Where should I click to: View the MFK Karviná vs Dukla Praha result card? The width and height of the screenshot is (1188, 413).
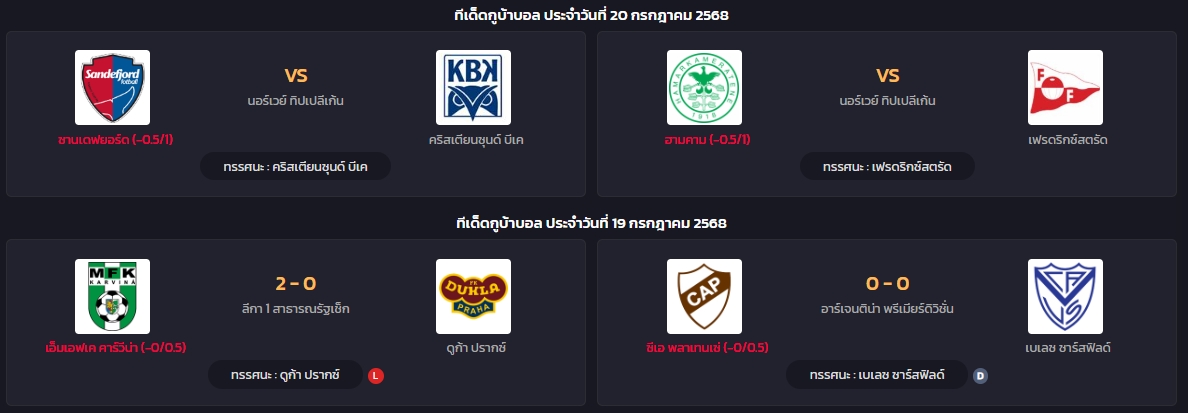pos(295,322)
